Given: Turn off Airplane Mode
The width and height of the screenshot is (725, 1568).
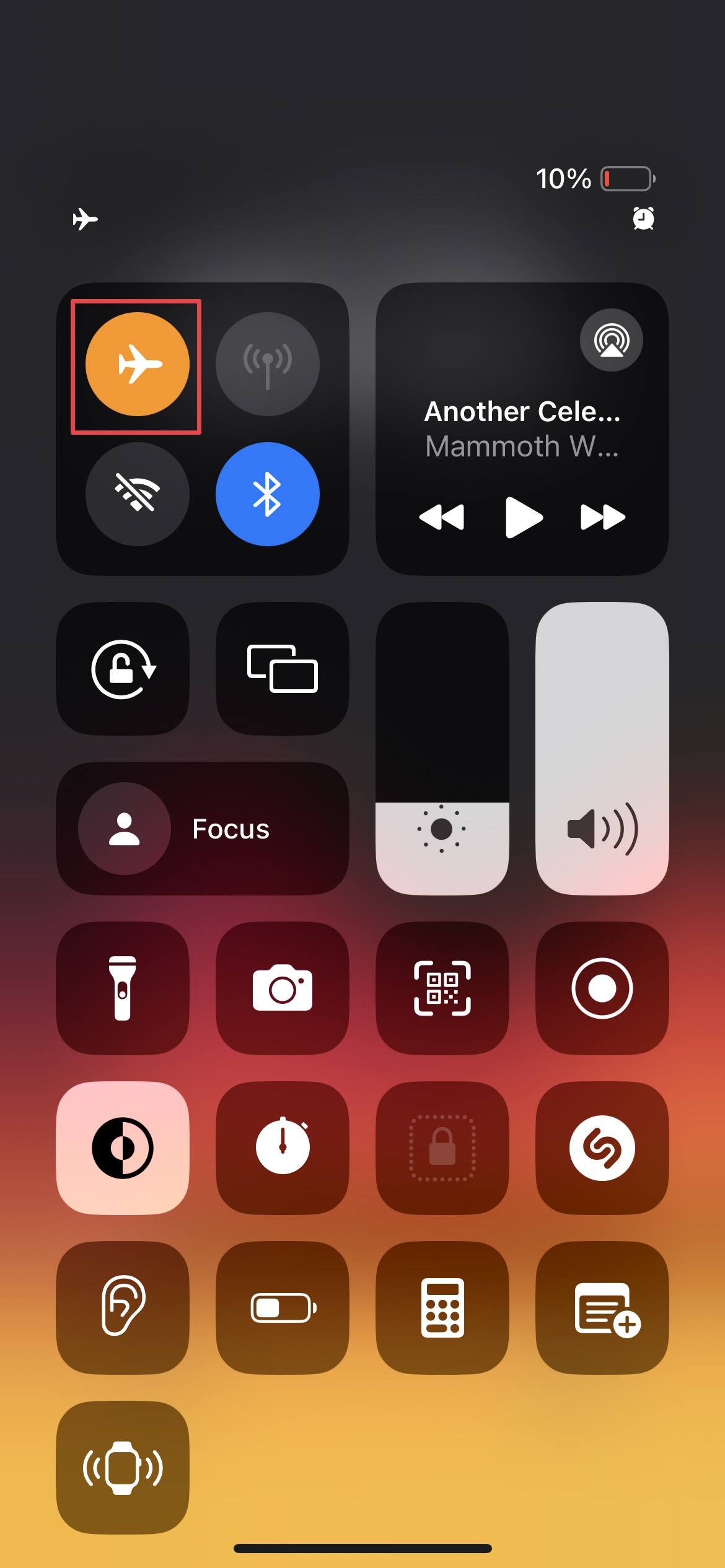Looking at the screenshot, I should 138,364.
